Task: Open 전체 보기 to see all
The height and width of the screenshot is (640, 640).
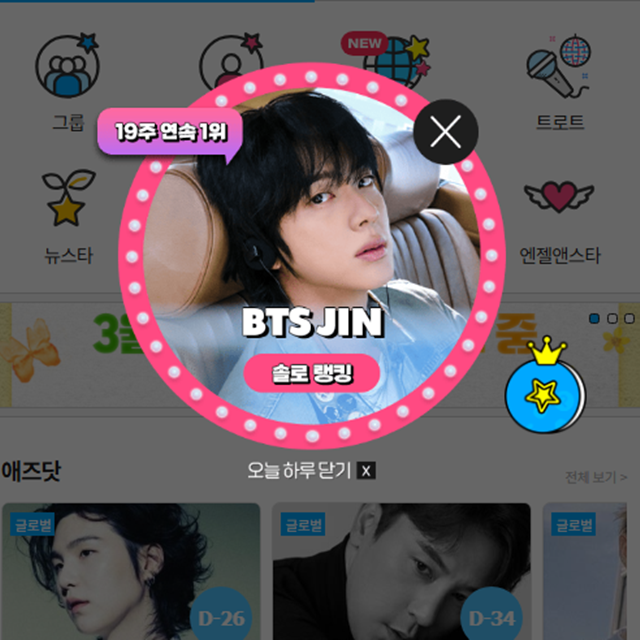Action: pyautogui.click(x=595, y=476)
